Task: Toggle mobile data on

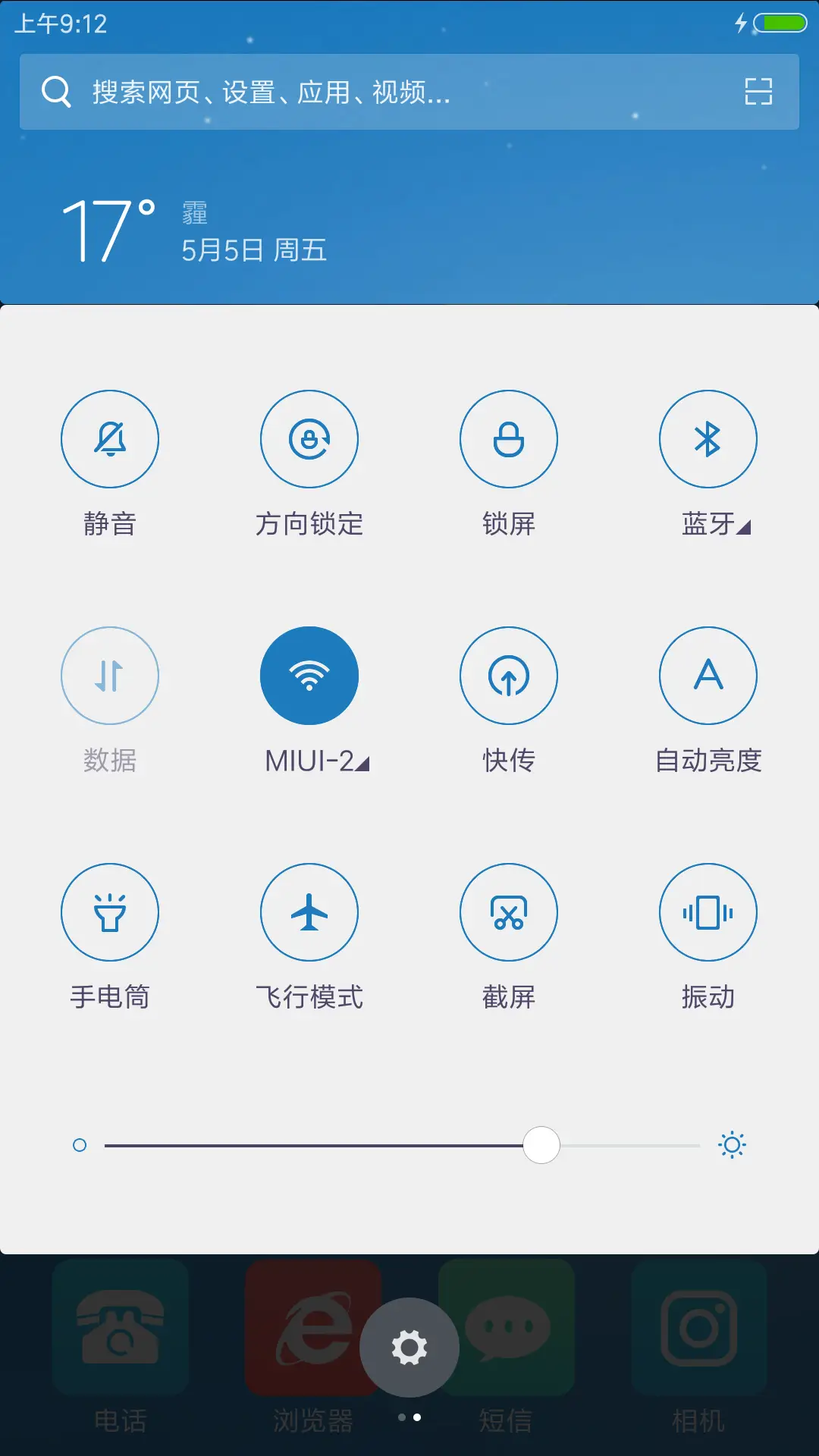Action: [x=110, y=675]
